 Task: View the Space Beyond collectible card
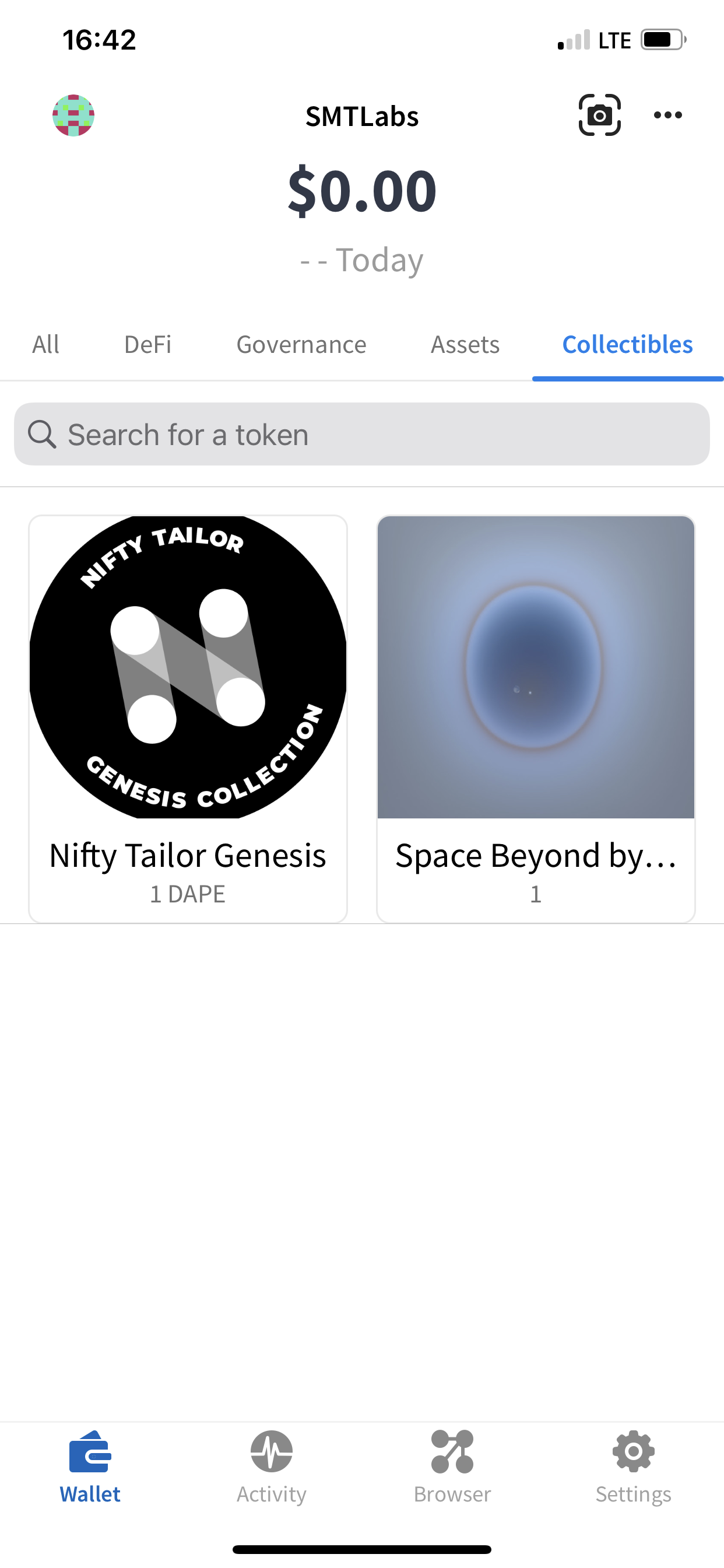pyautogui.click(x=535, y=718)
